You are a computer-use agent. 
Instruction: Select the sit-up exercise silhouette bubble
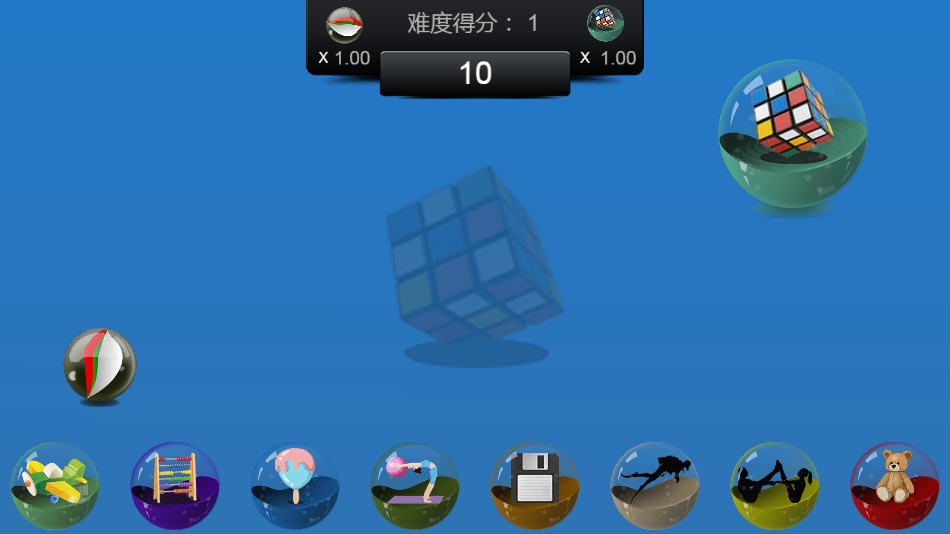[775, 486]
